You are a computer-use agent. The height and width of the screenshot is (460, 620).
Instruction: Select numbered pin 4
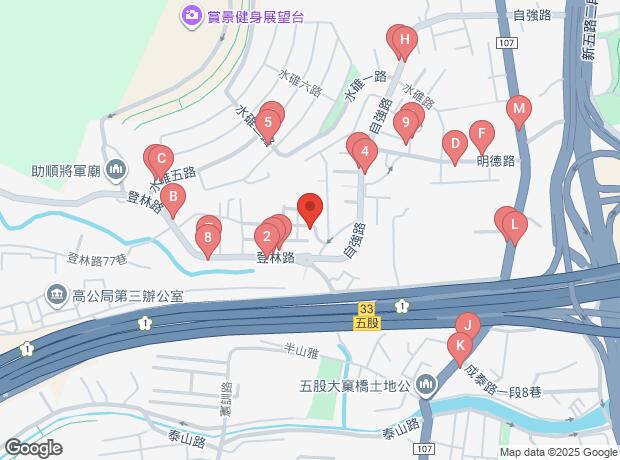365,153
